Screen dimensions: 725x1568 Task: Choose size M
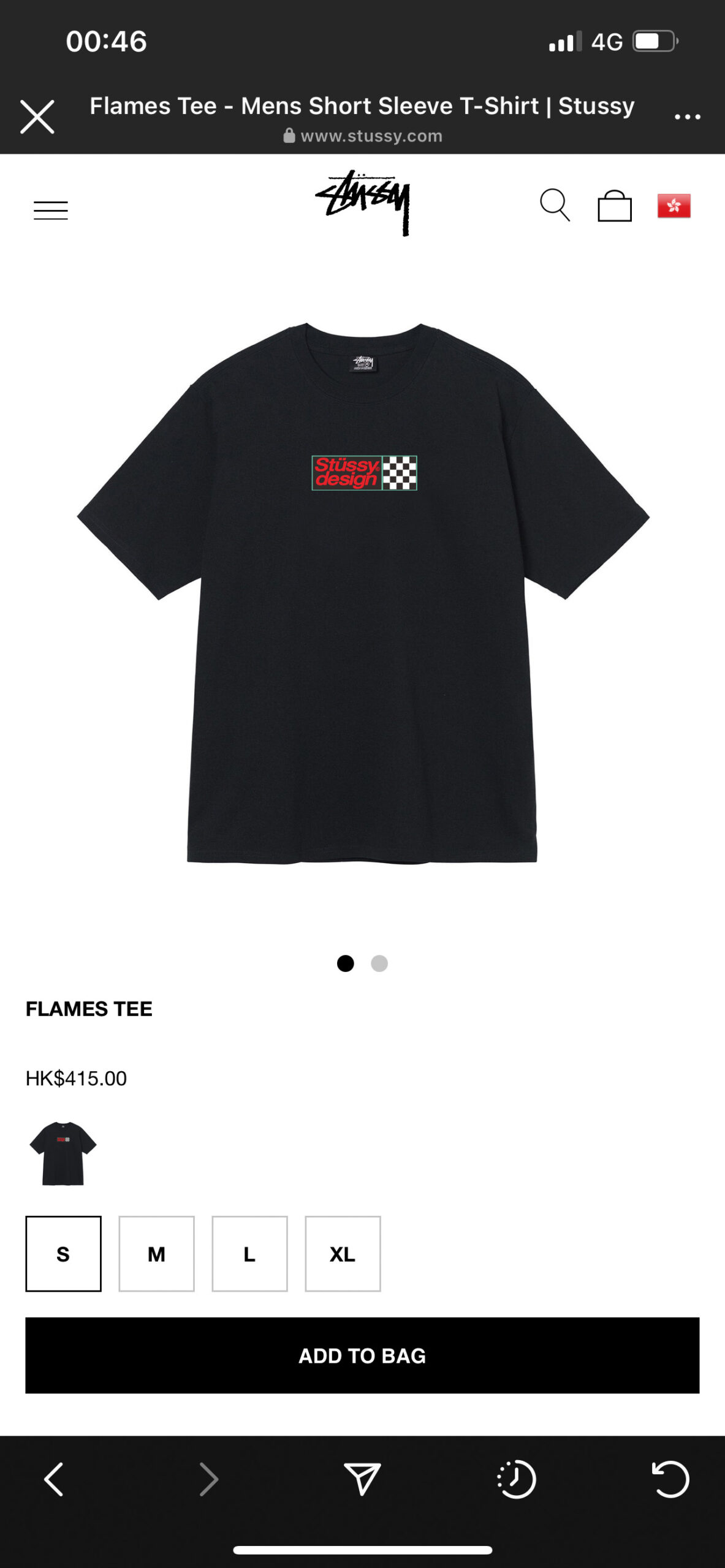[156, 1254]
